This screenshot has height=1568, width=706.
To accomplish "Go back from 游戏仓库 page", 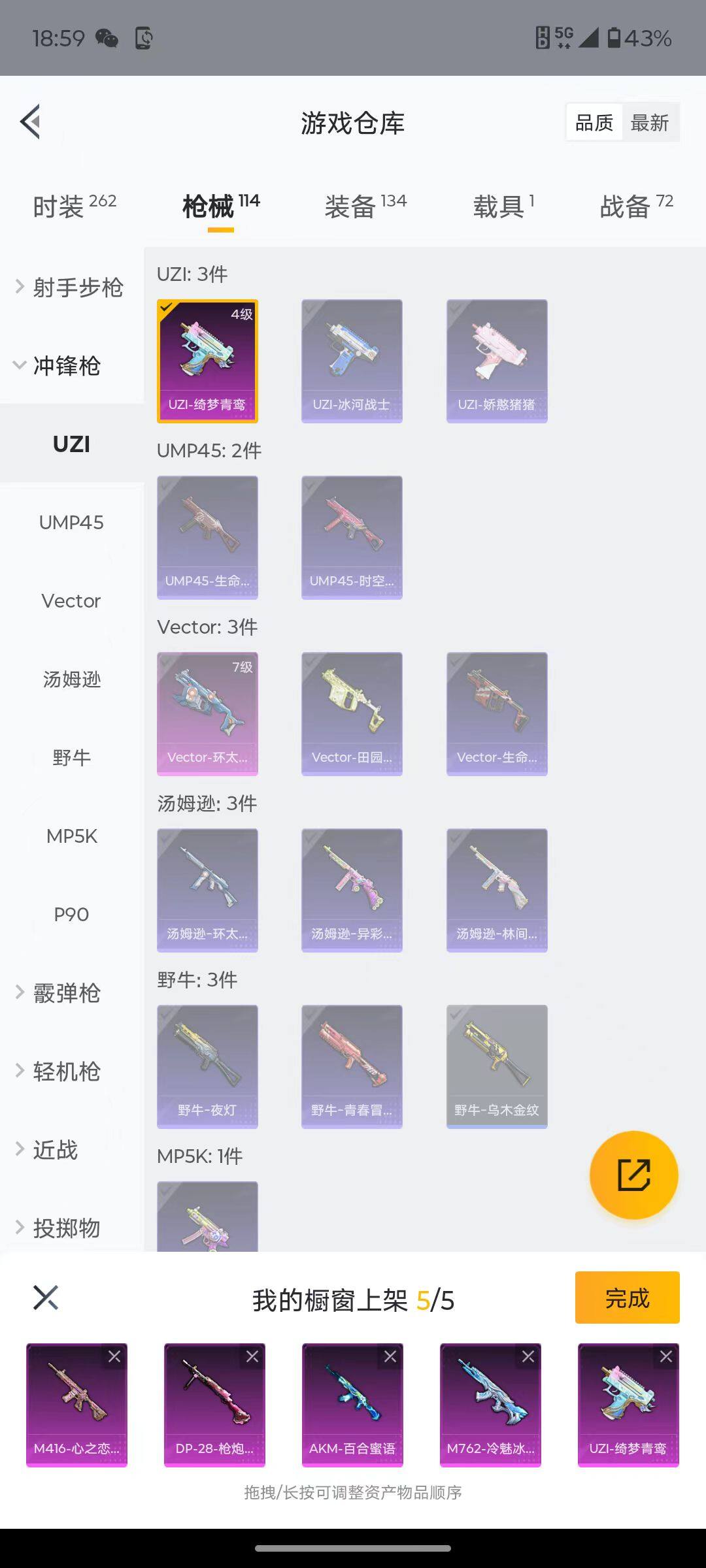I will tap(31, 122).
